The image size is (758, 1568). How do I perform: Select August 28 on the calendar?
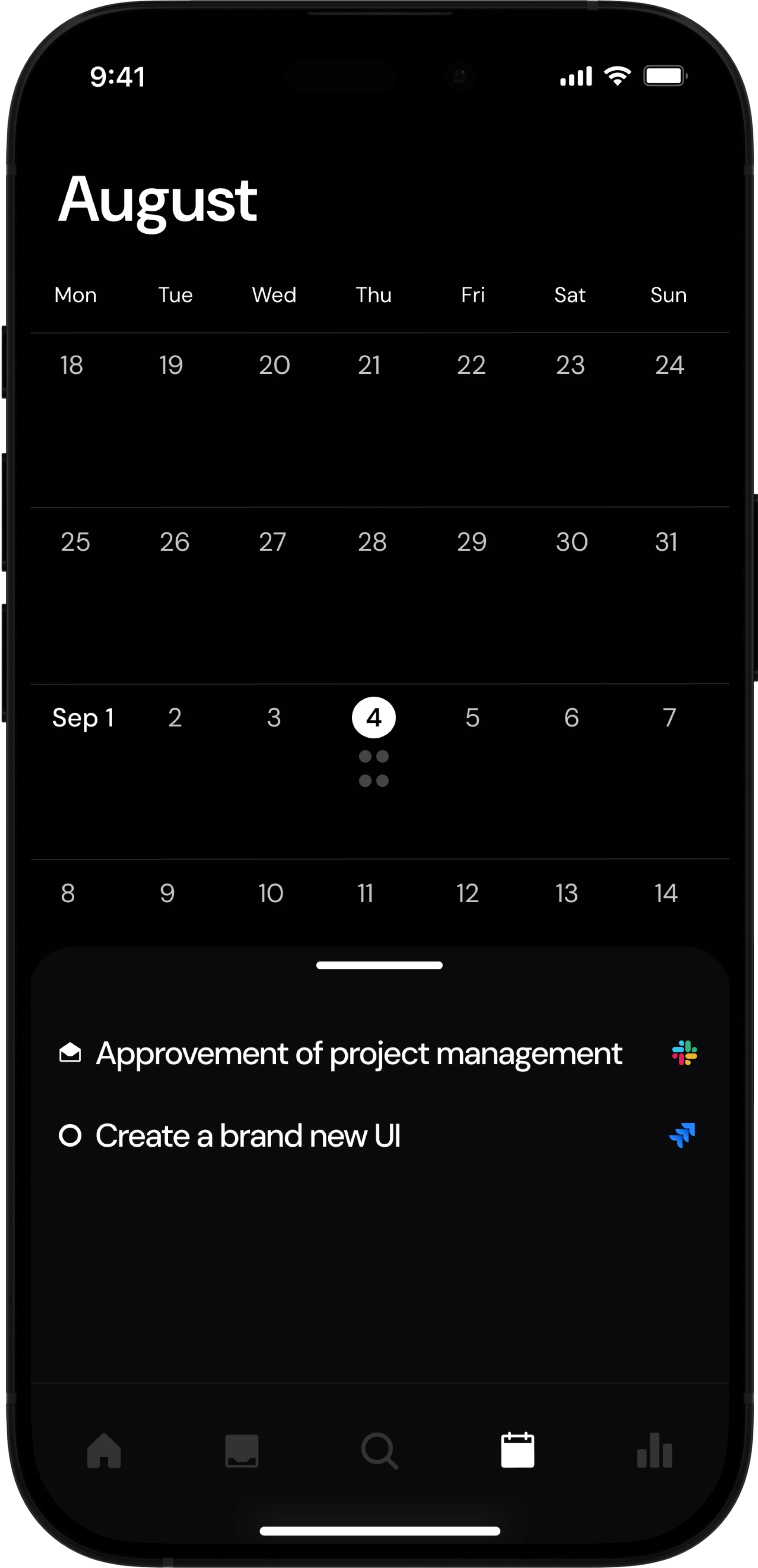click(372, 542)
